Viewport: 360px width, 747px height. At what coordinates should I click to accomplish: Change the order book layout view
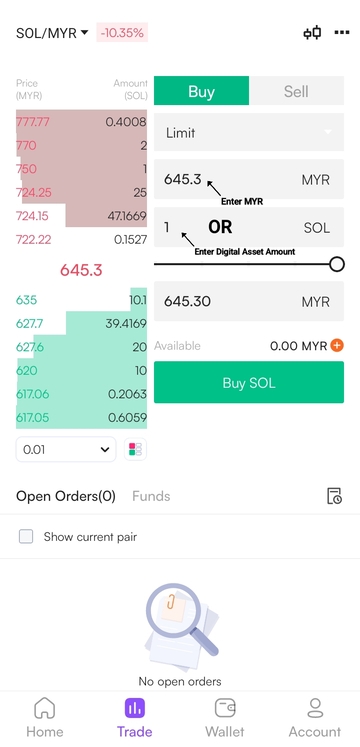coord(136,449)
